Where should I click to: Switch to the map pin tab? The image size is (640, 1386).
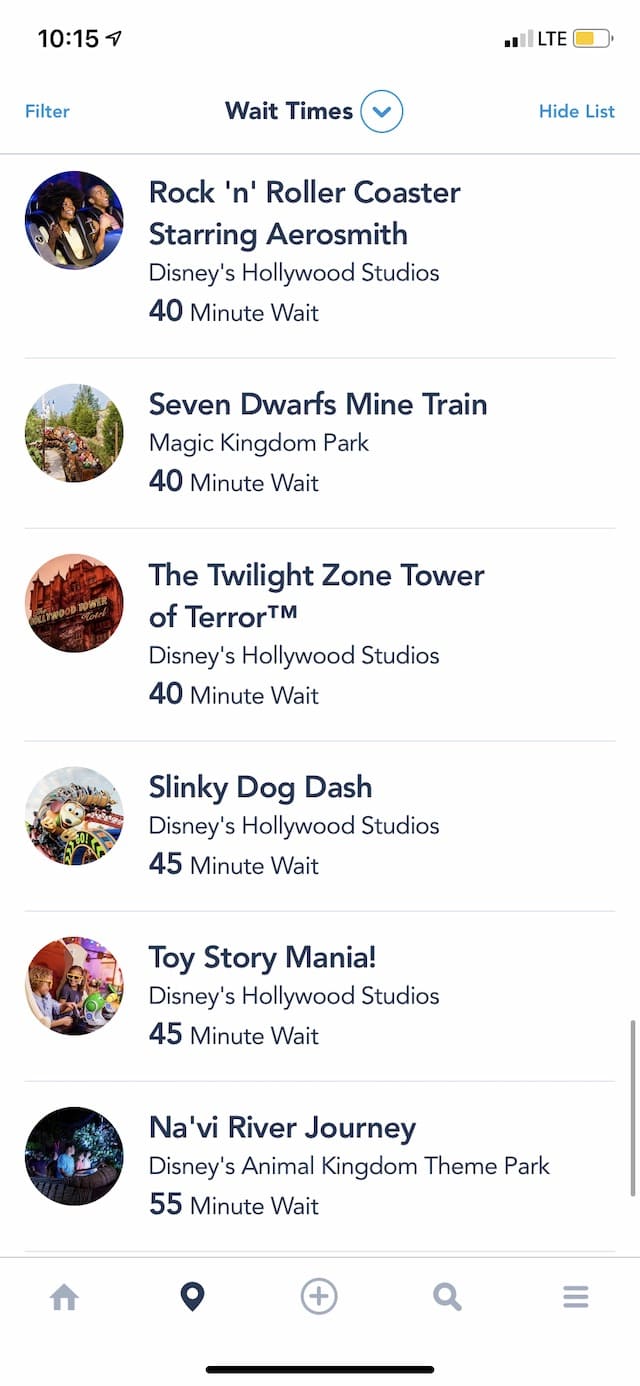pos(192,1298)
